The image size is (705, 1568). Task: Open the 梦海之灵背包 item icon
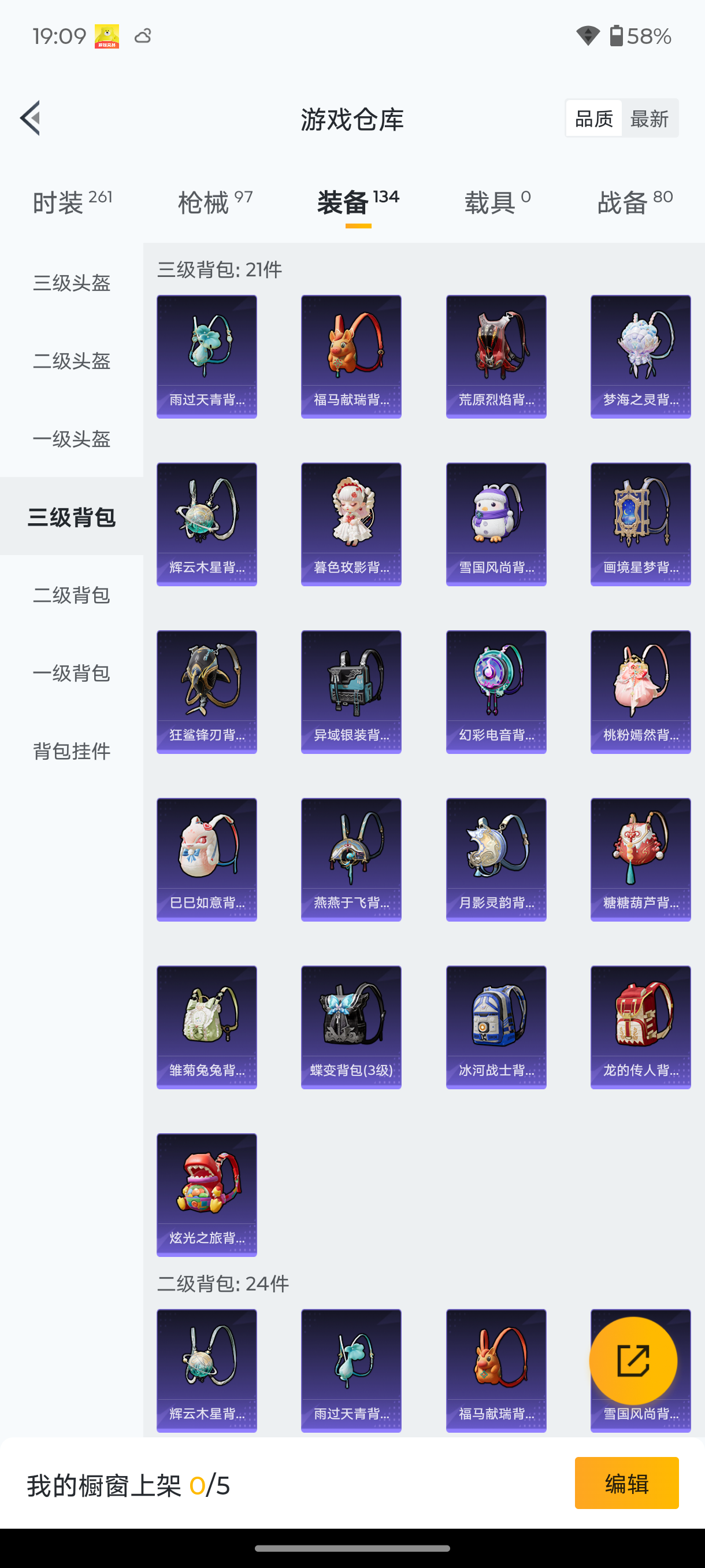pos(640,356)
